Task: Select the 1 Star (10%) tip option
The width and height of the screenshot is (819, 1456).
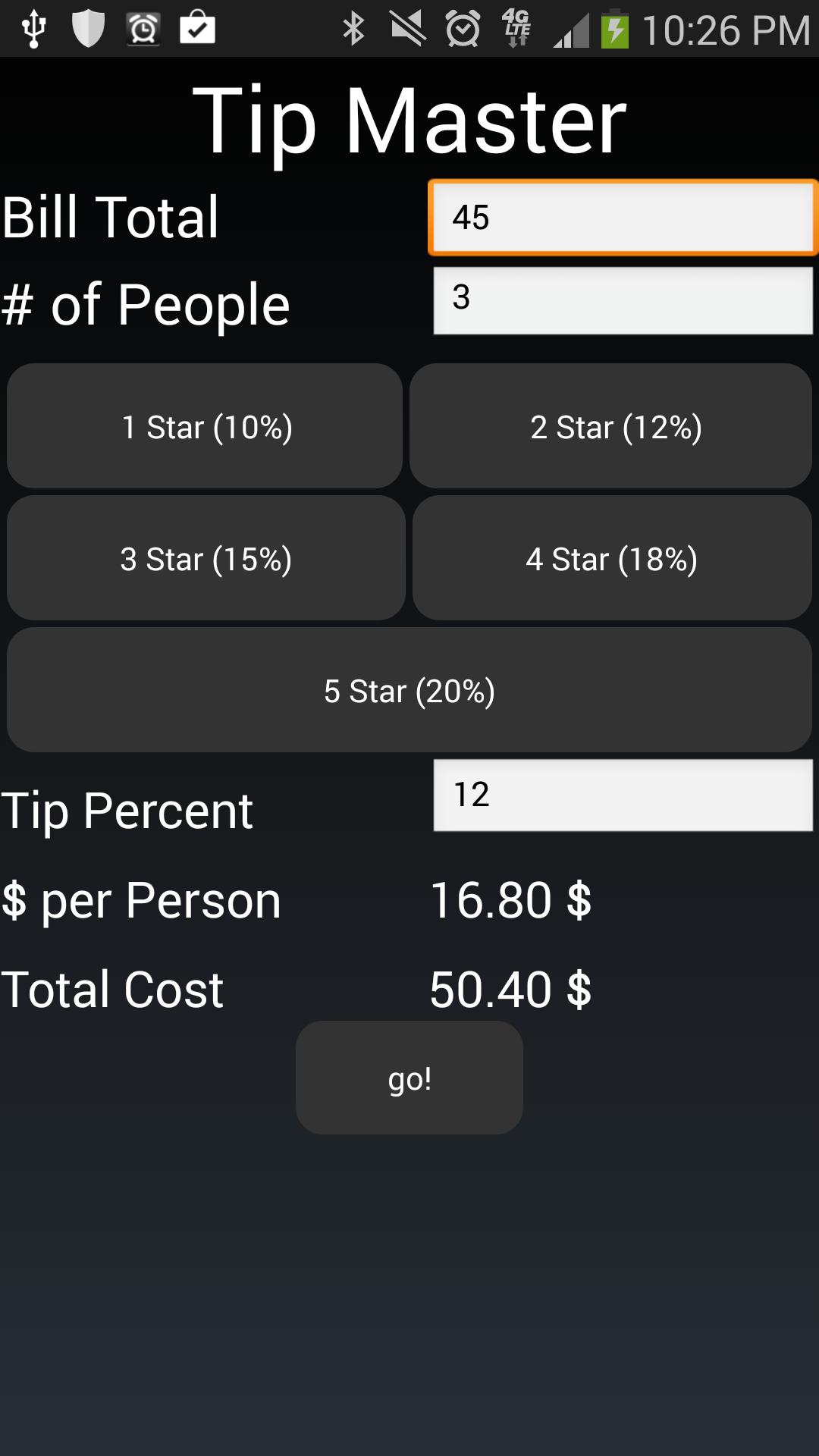Action: coord(206,425)
